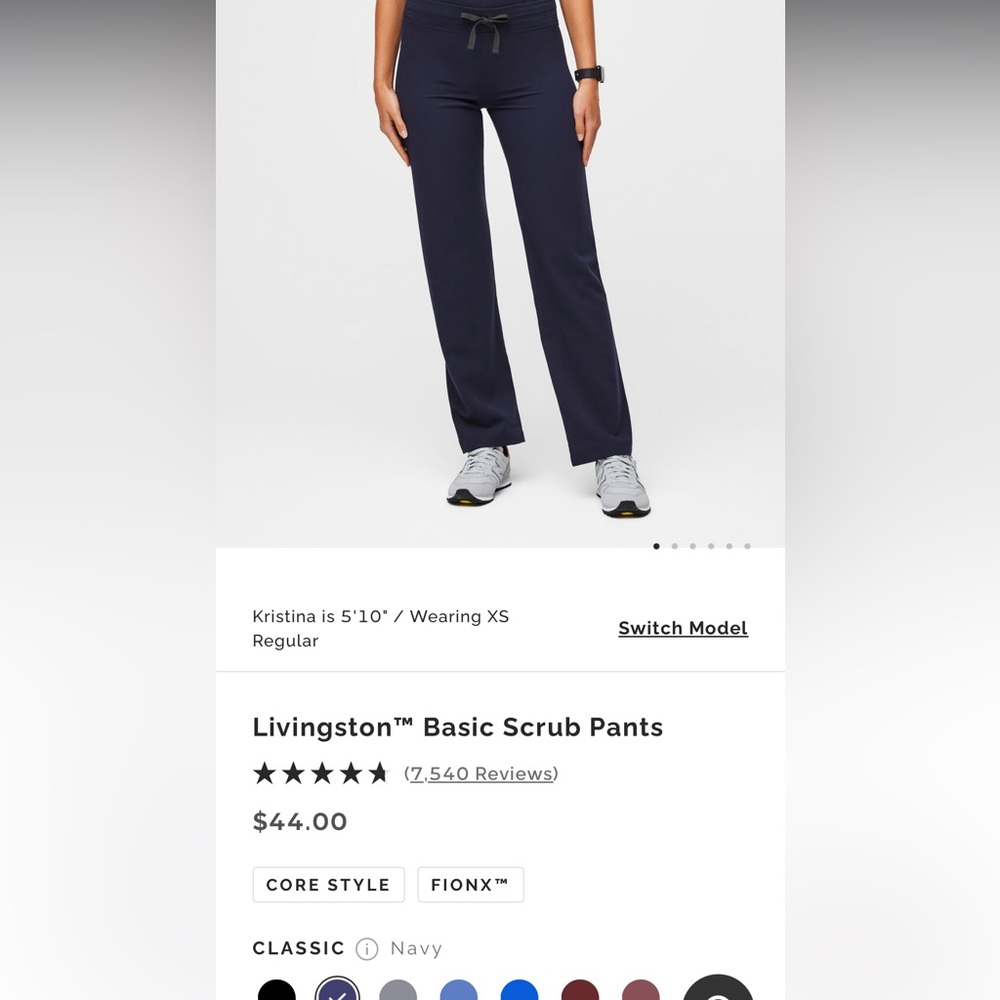The height and width of the screenshot is (1000, 1000).
Task: Select the navy color swatch
Action: click(337, 991)
